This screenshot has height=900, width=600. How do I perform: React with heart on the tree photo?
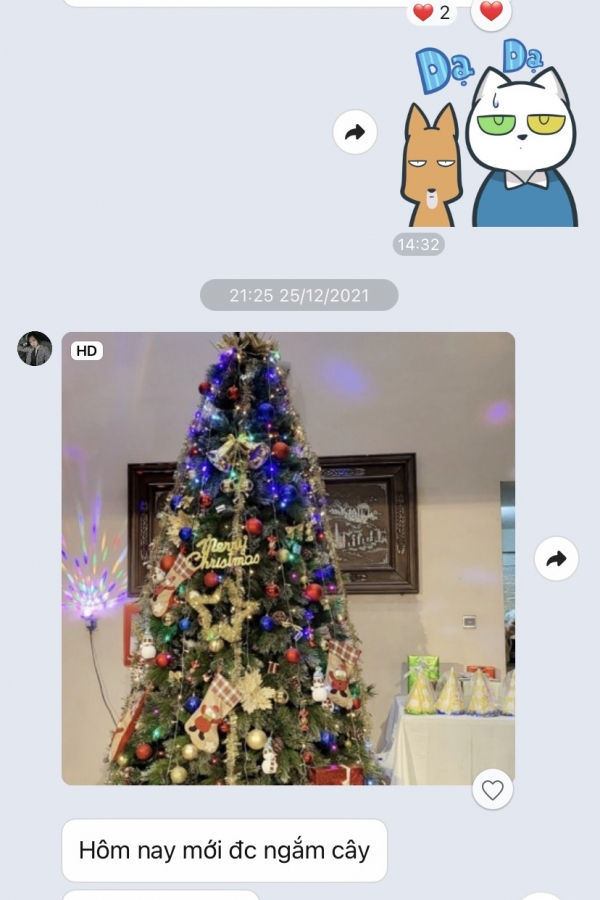492,790
